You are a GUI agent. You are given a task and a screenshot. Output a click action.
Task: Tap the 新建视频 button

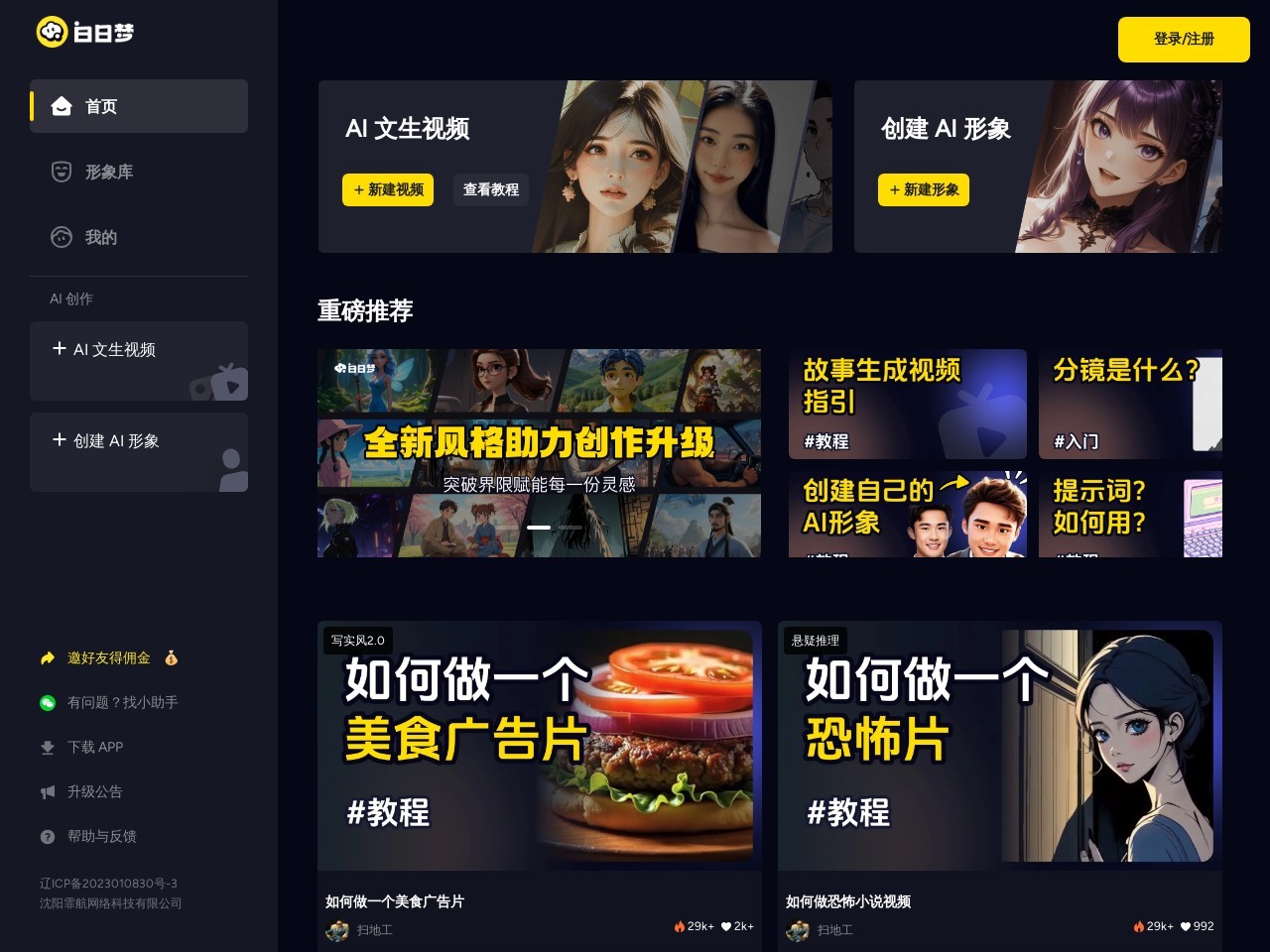pos(388,189)
